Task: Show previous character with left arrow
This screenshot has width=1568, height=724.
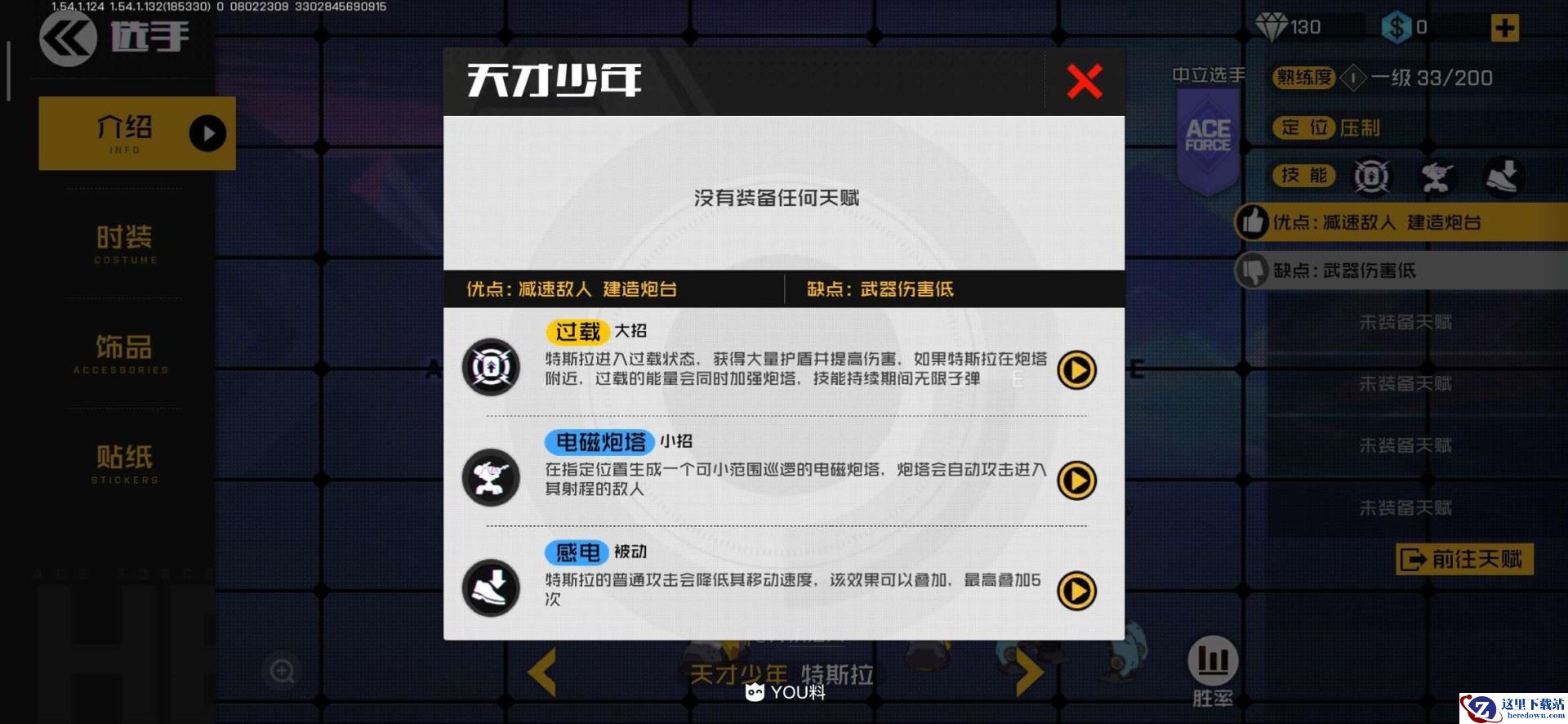Action: 542,673
